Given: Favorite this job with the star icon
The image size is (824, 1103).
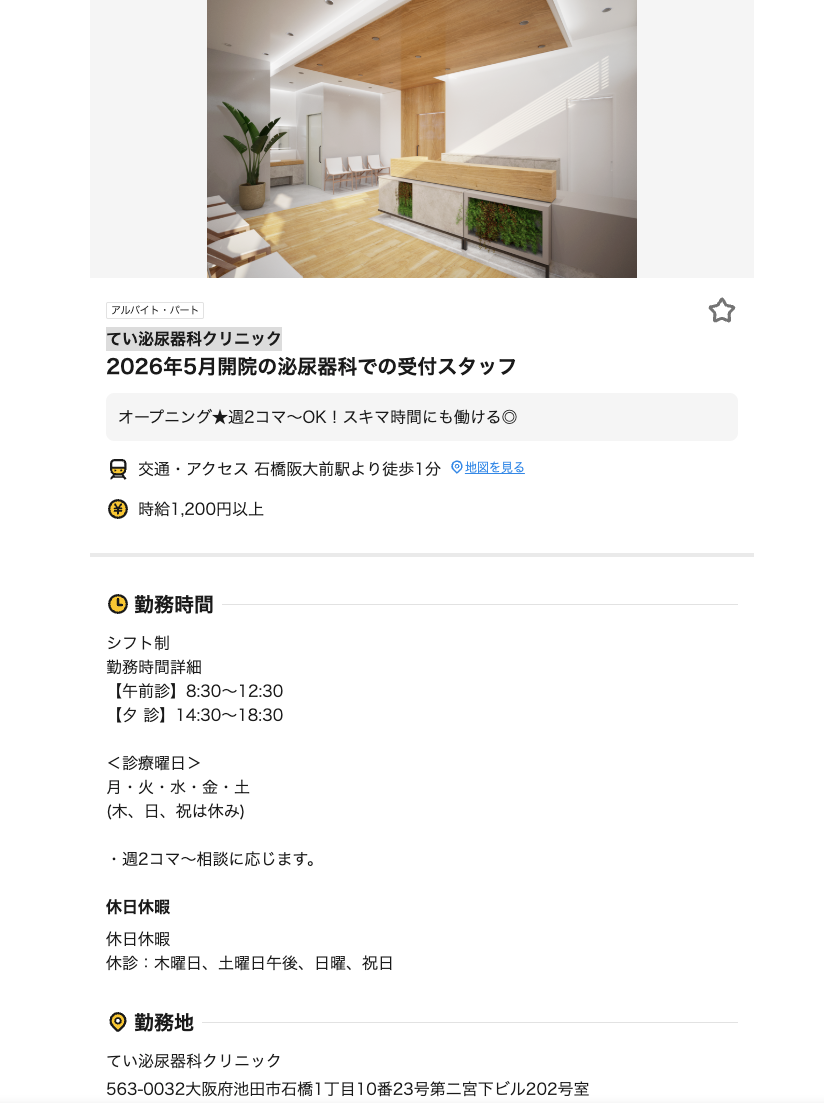Looking at the screenshot, I should (x=721, y=311).
